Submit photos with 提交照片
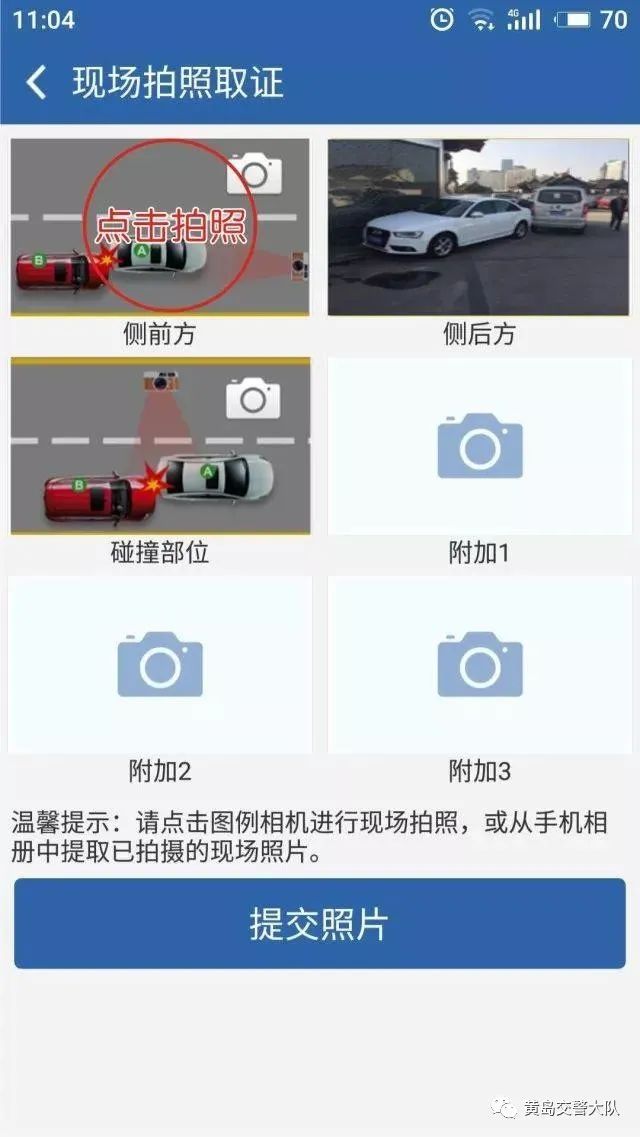 coord(320,924)
